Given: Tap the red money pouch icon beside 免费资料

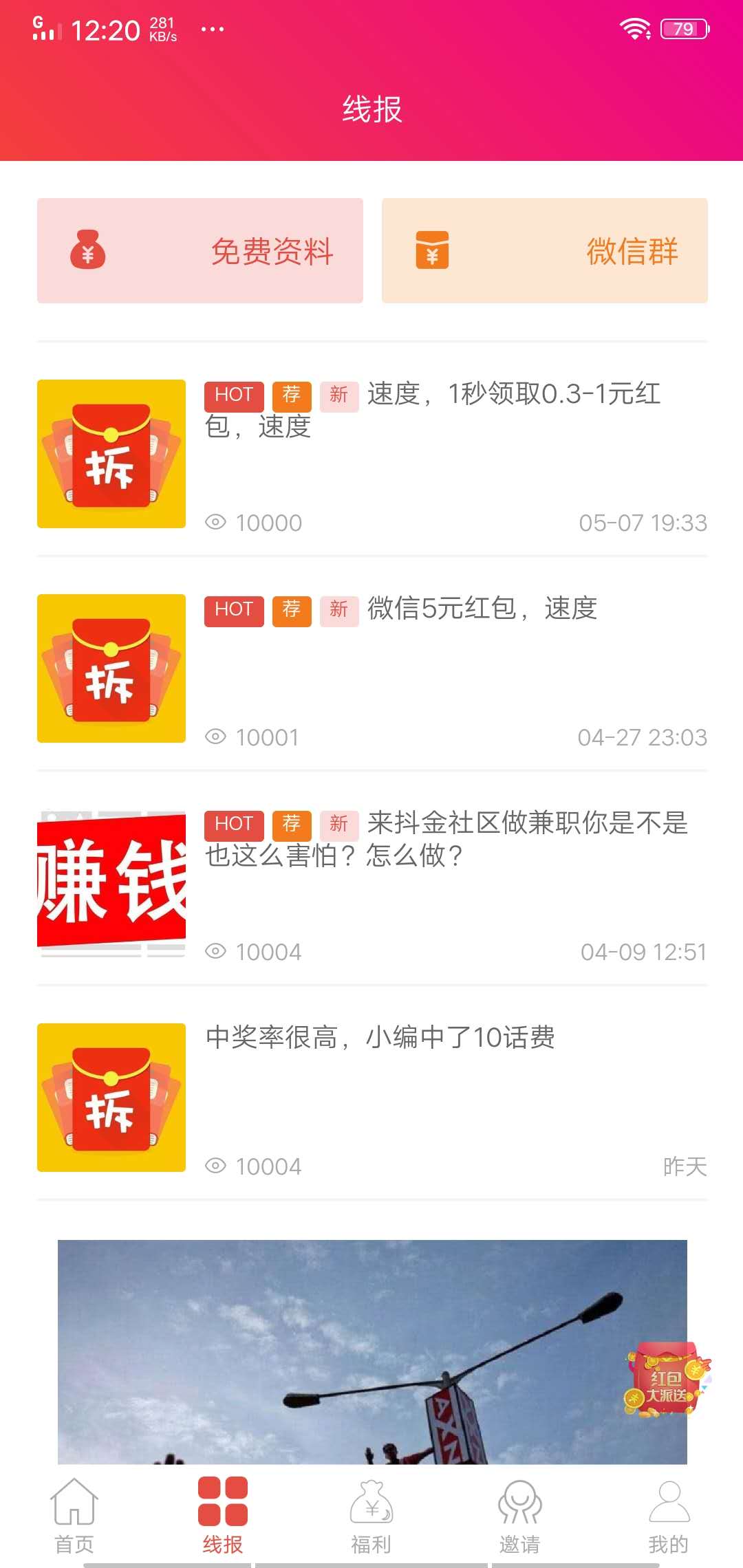Looking at the screenshot, I should coord(89,250).
